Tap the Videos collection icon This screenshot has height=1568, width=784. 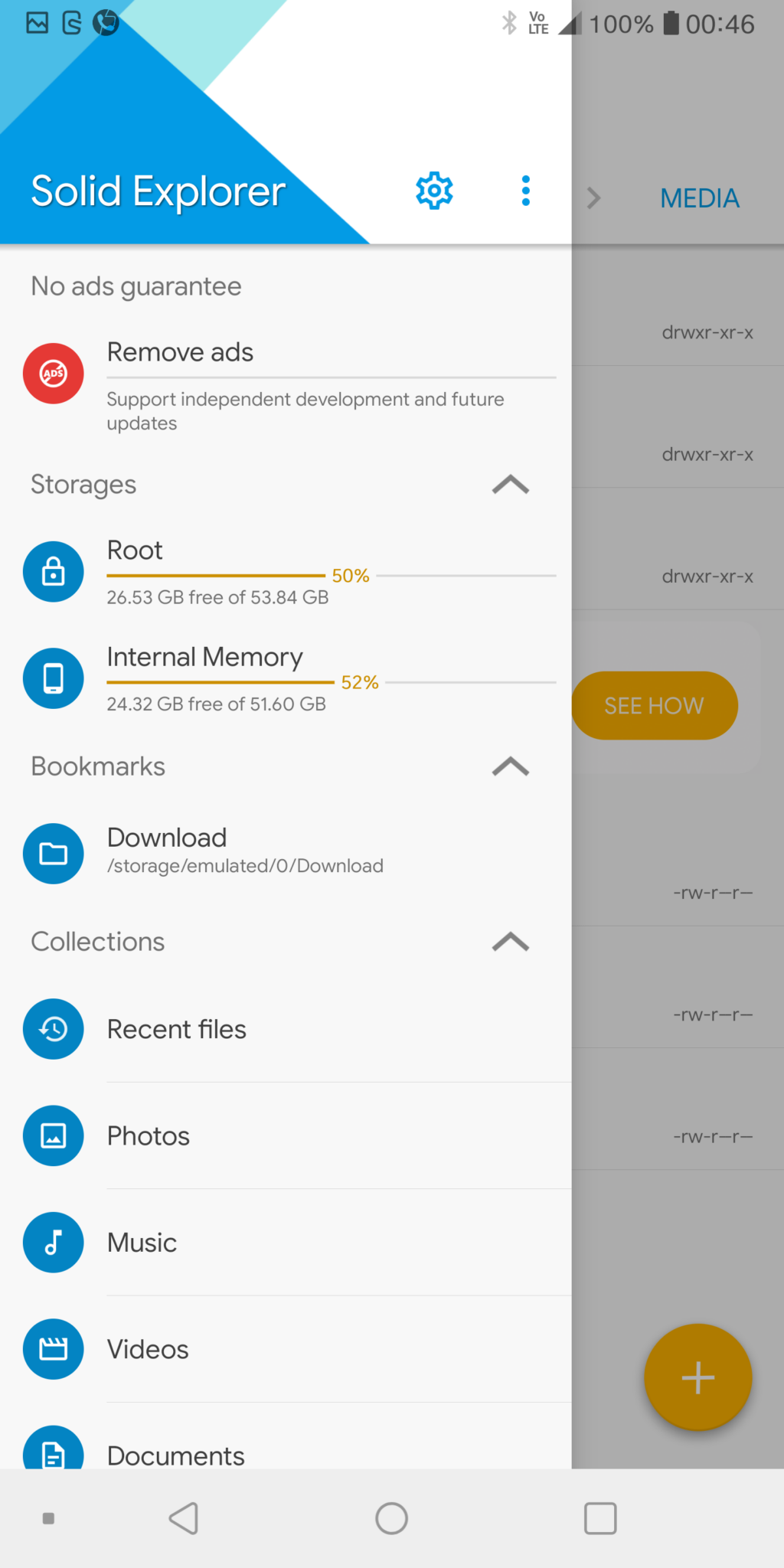tap(53, 1349)
